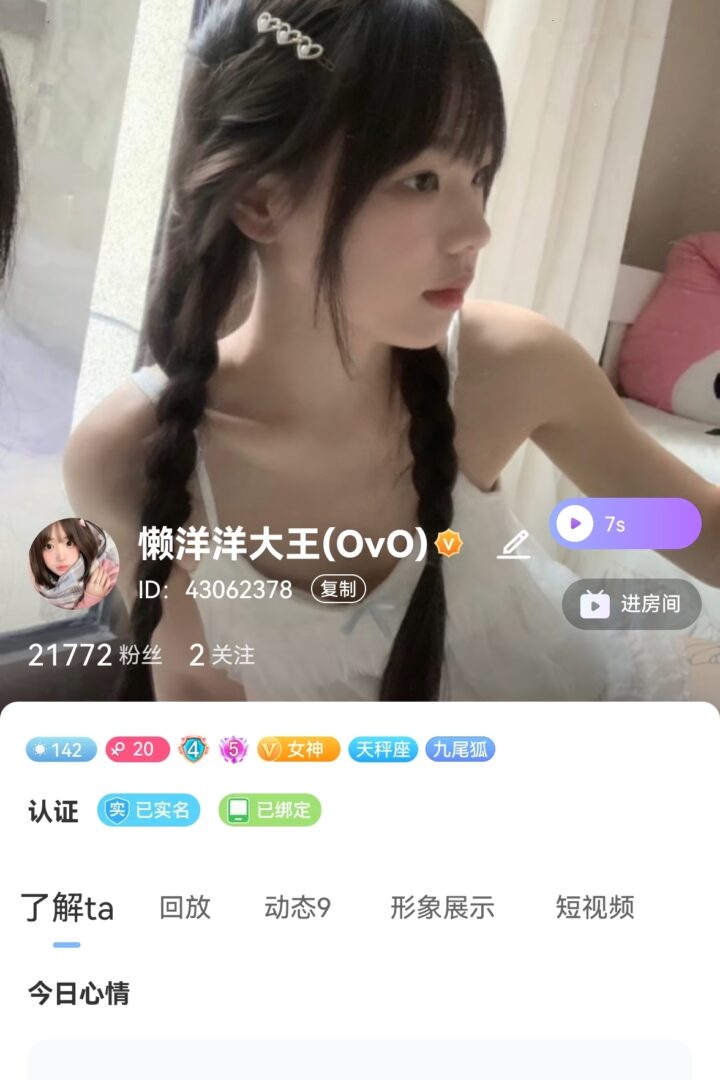720x1080 pixels.
Task: Open the 形象展示 tab
Action: coord(442,907)
